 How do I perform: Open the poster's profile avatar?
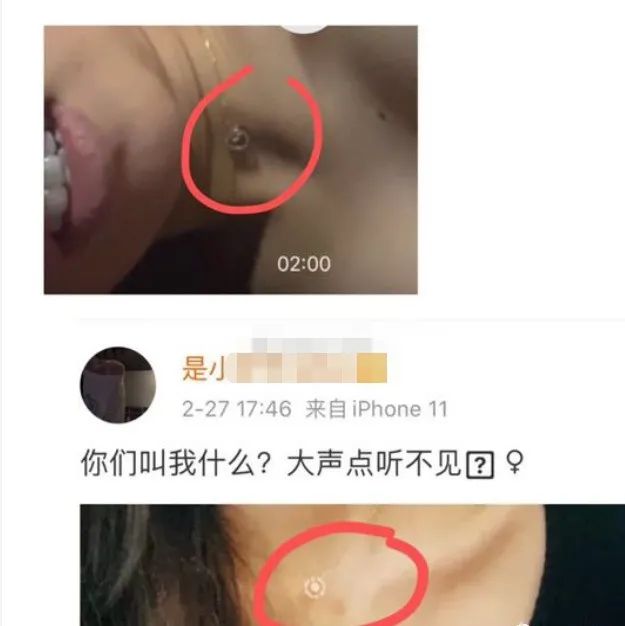pos(118,385)
